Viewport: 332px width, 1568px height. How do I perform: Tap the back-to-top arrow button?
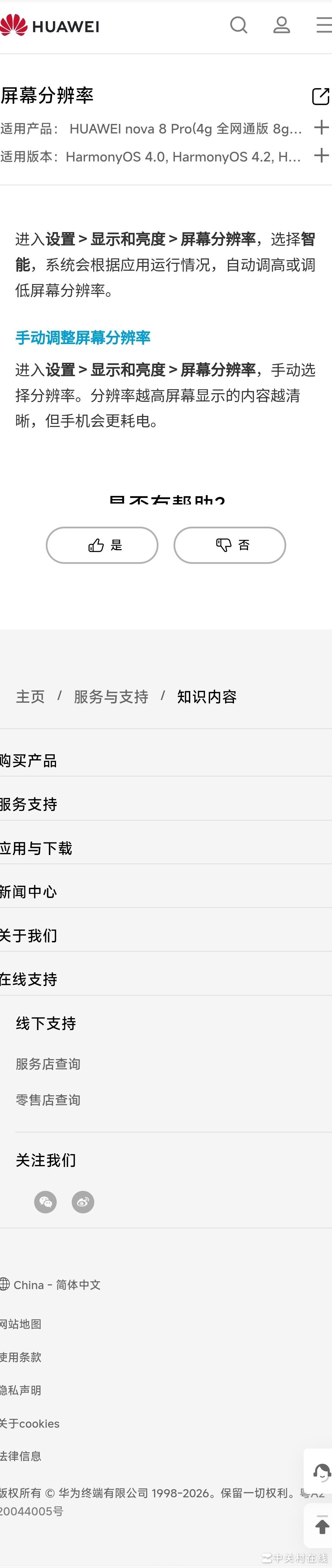click(321, 1525)
